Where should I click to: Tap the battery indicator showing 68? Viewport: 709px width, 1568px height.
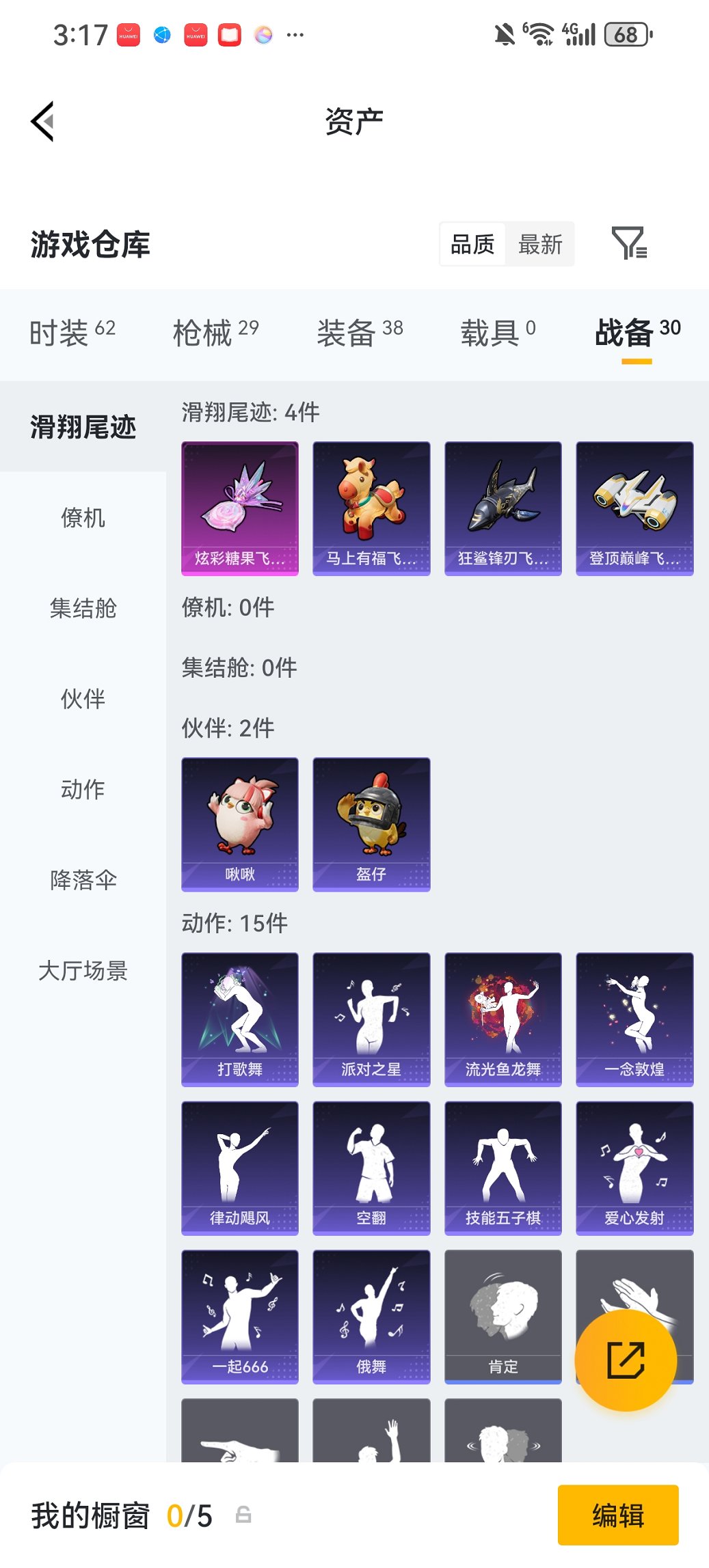click(x=627, y=33)
